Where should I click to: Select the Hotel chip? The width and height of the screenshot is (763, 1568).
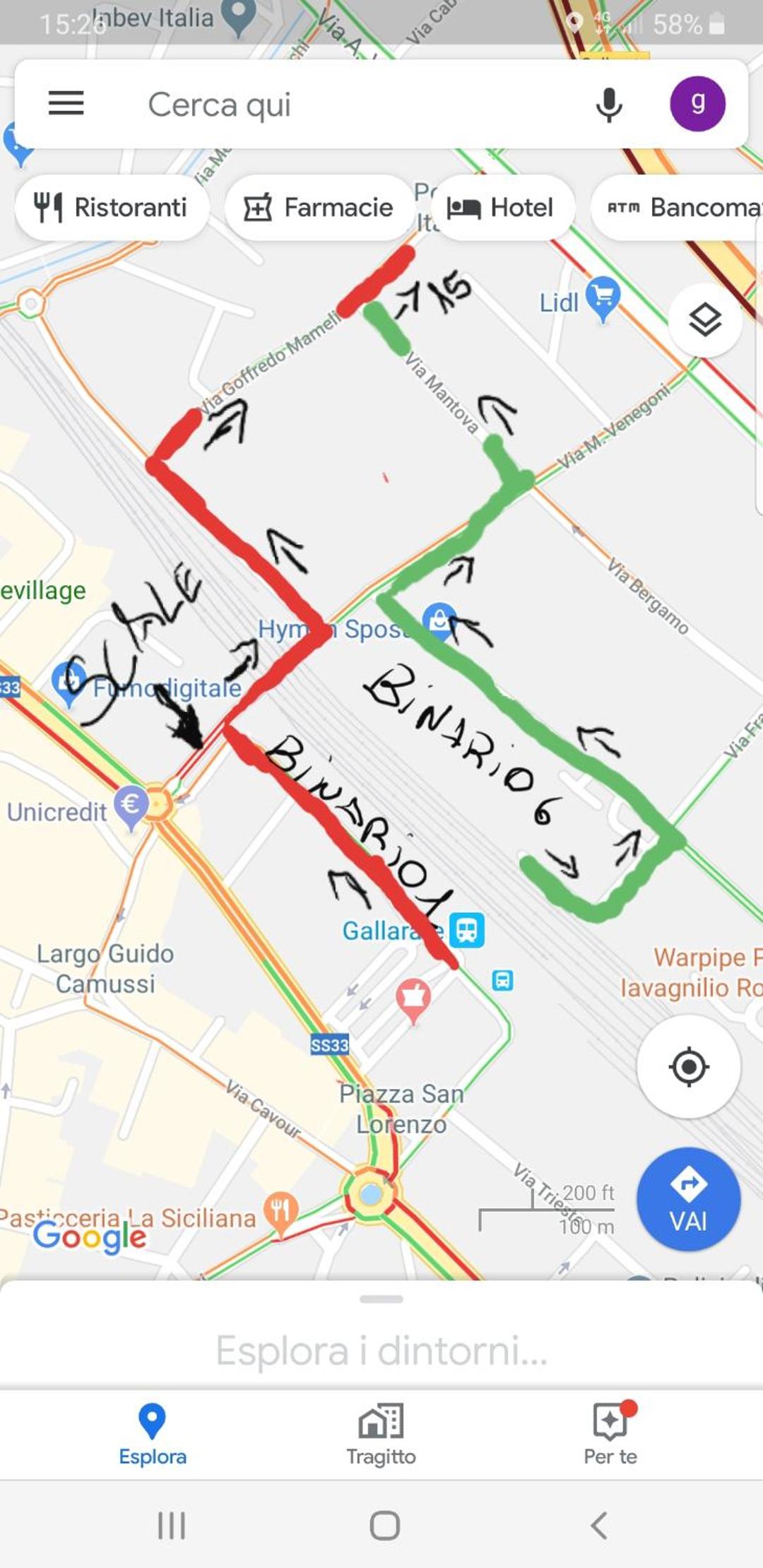[x=501, y=207]
